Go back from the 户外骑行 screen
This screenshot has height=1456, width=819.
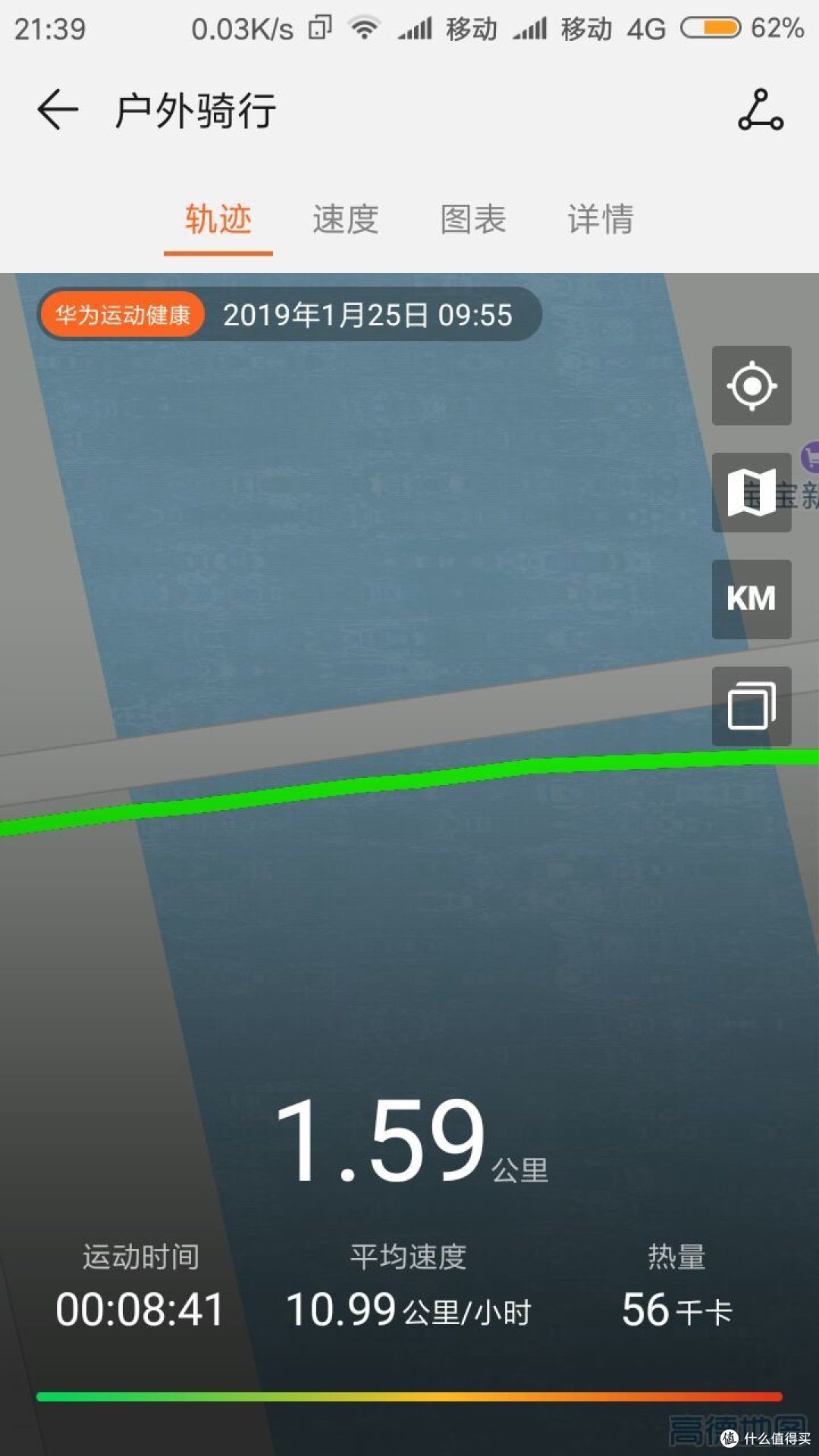tap(58, 110)
